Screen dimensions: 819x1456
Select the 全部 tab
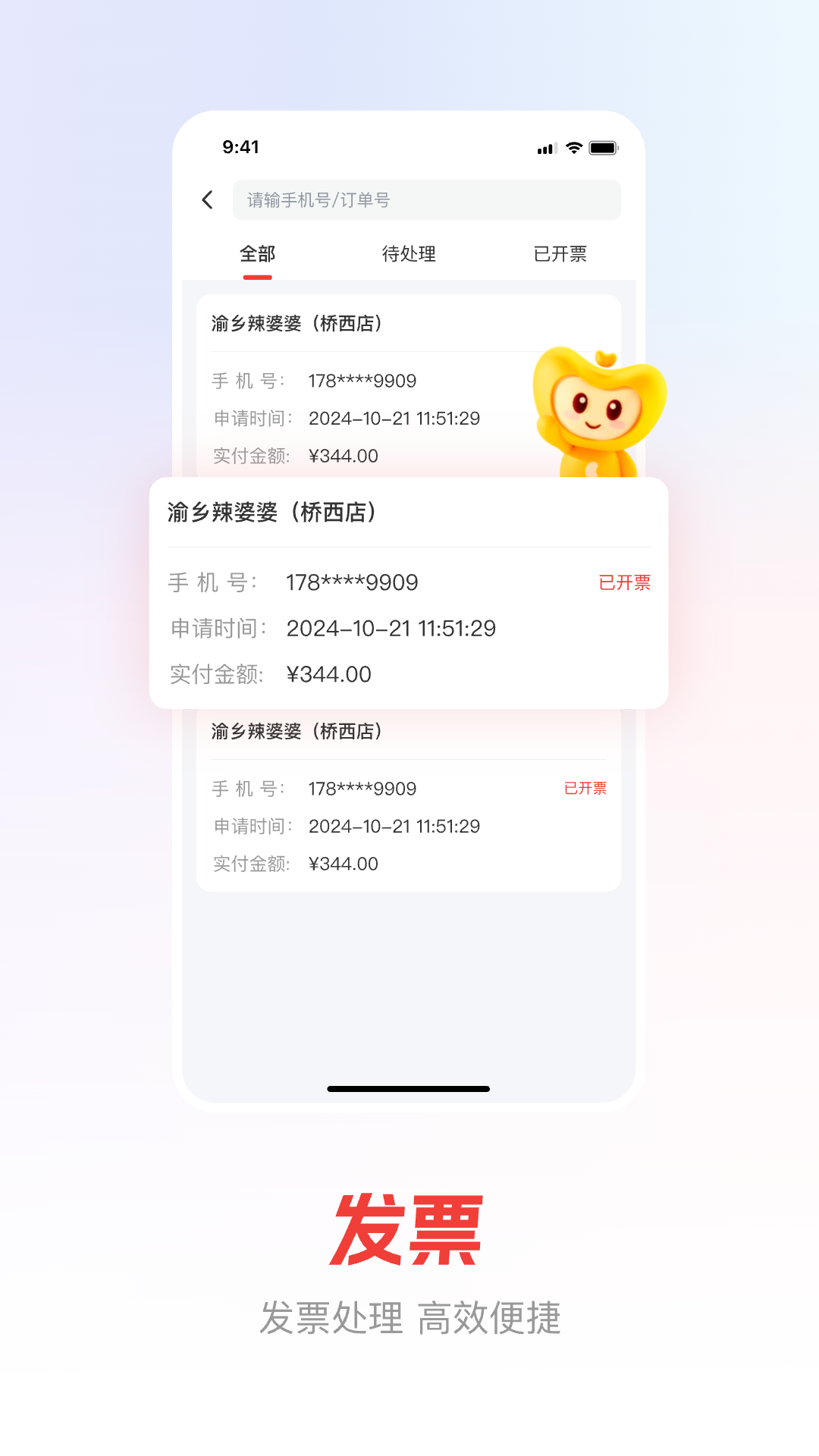coord(257,254)
